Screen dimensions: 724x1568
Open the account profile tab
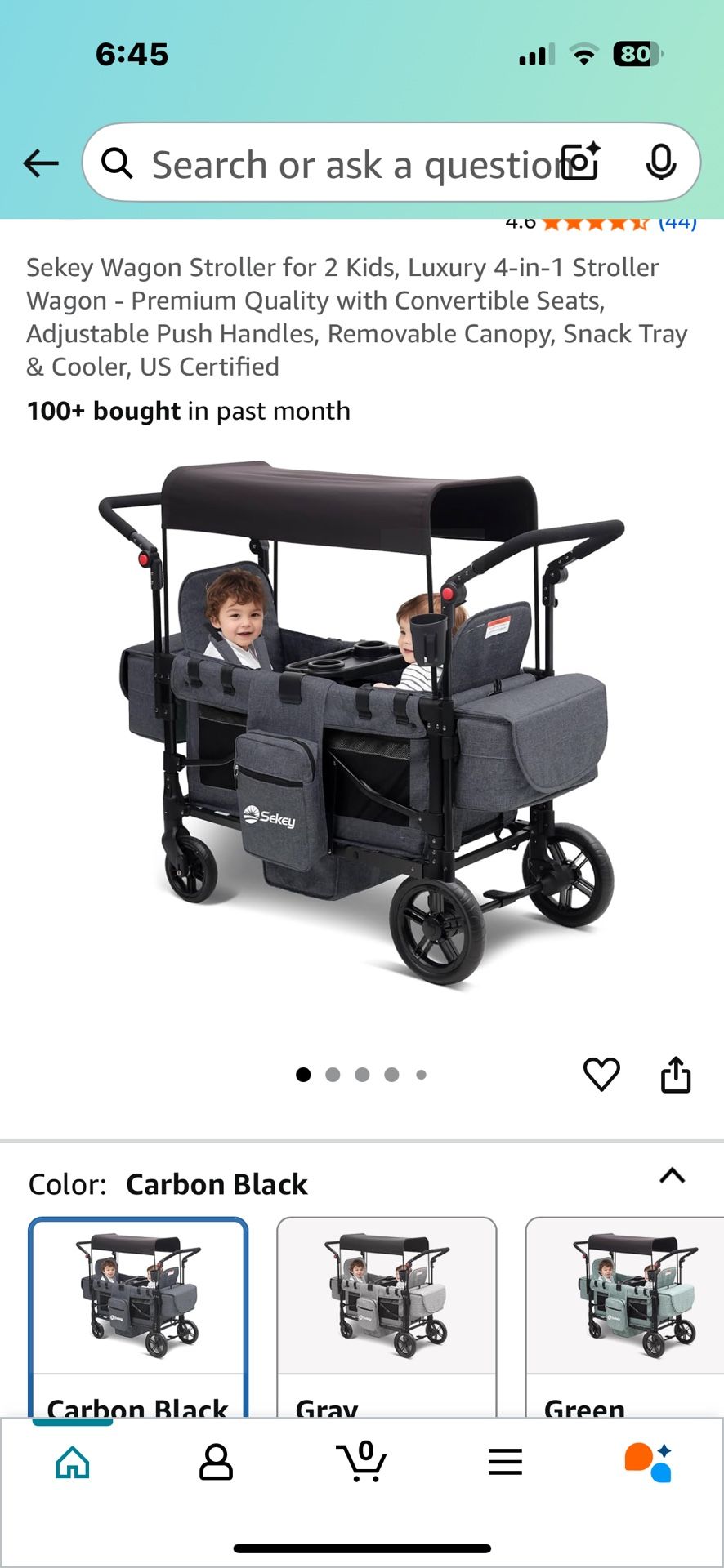point(217,1462)
